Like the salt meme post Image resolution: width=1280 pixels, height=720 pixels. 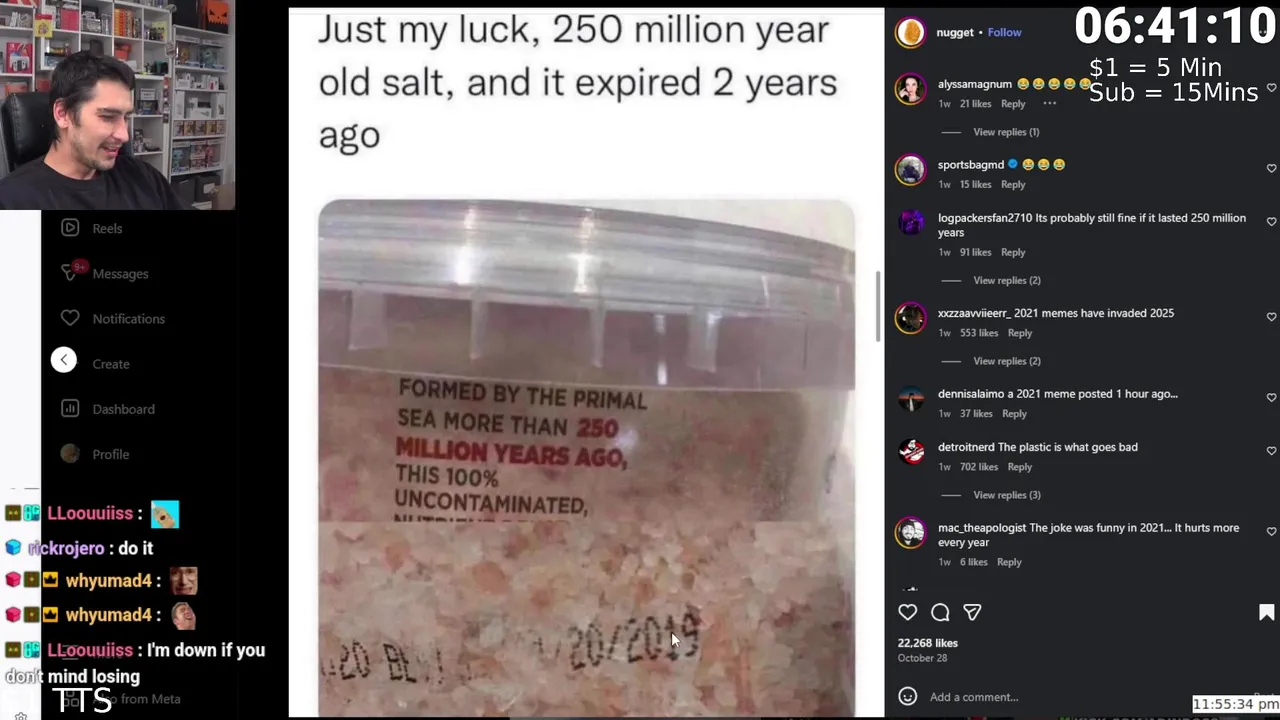click(907, 612)
